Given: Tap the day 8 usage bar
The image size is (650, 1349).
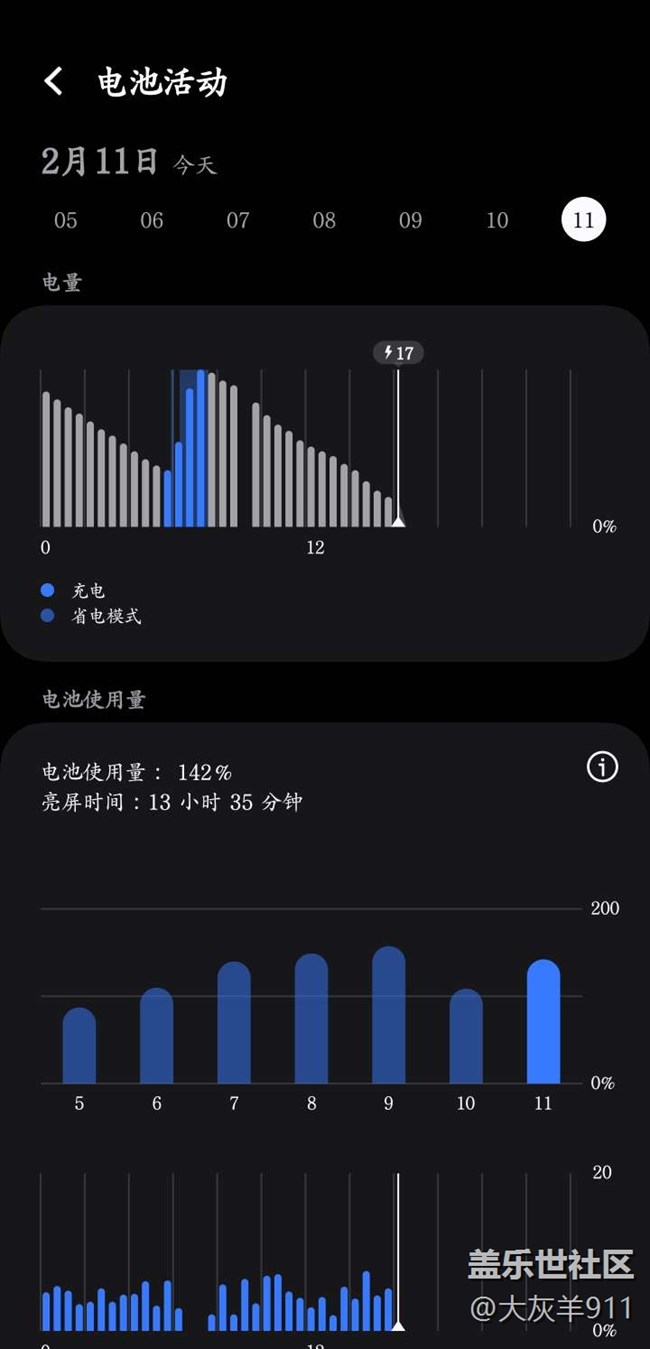Looking at the screenshot, I should 311,1018.
